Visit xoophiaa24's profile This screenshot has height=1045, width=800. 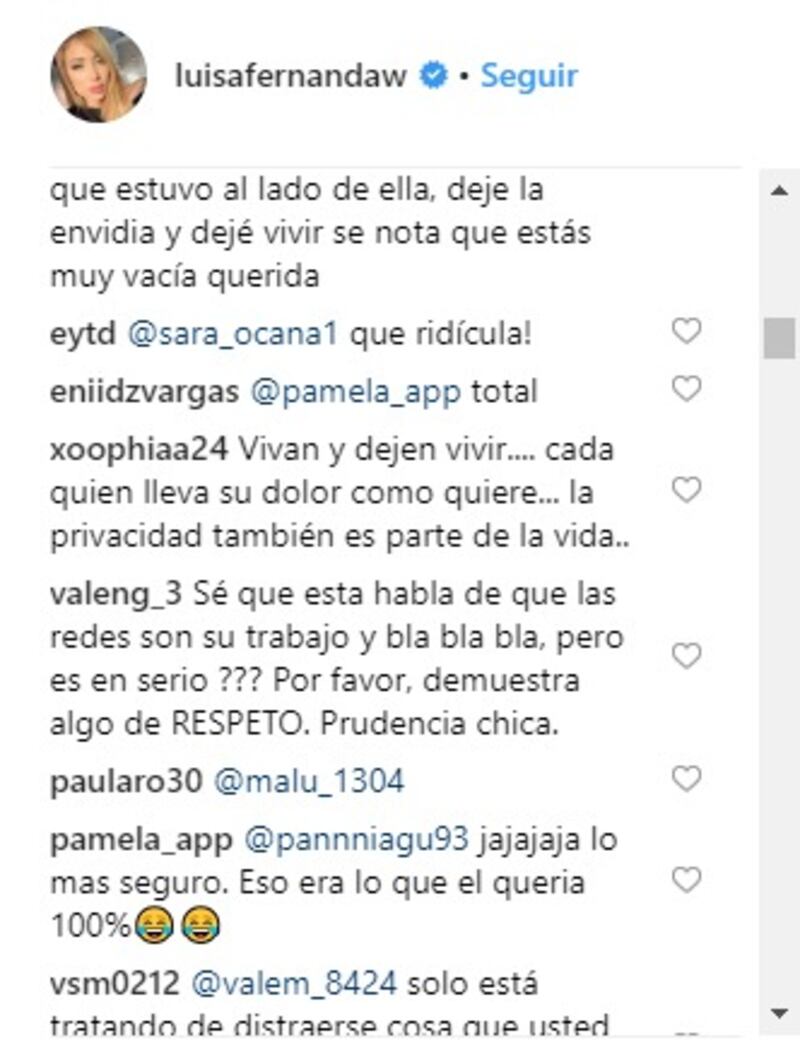click(139, 450)
